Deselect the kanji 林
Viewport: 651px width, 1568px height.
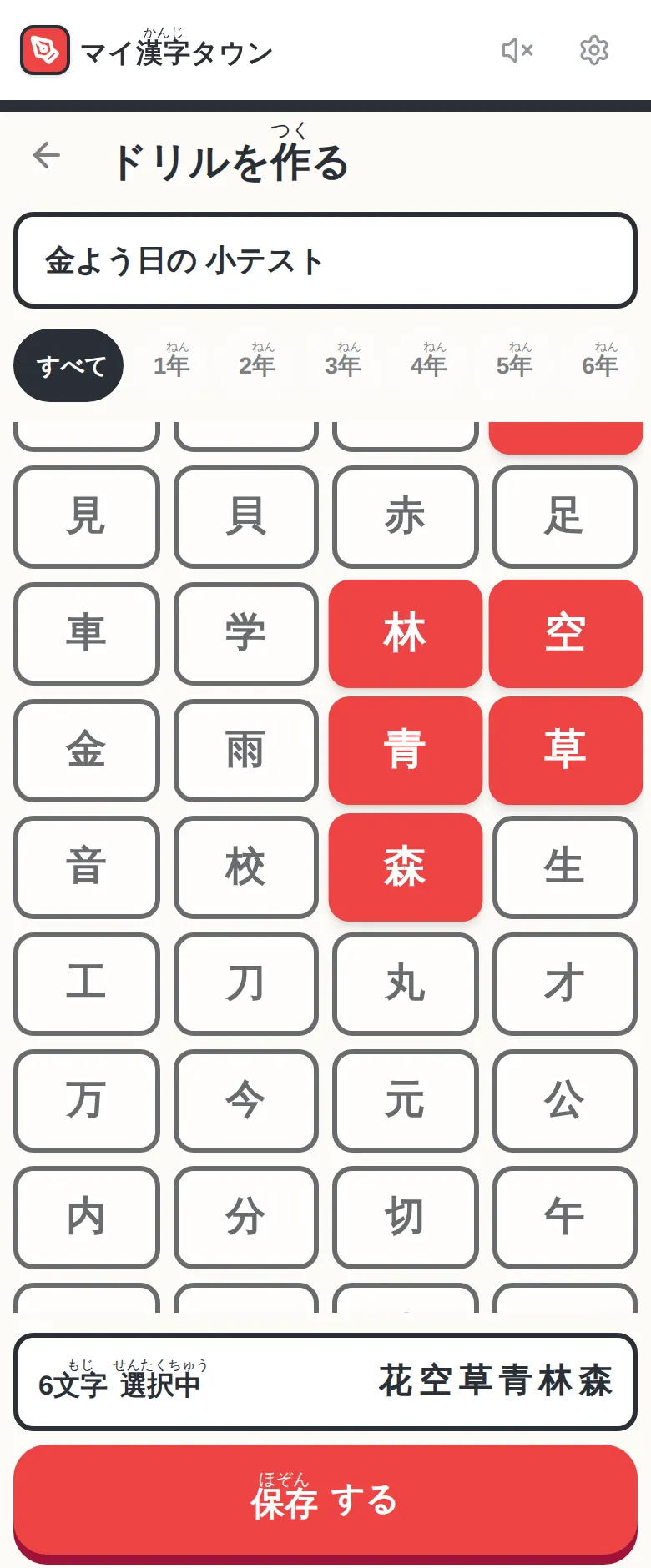pos(406,634)
